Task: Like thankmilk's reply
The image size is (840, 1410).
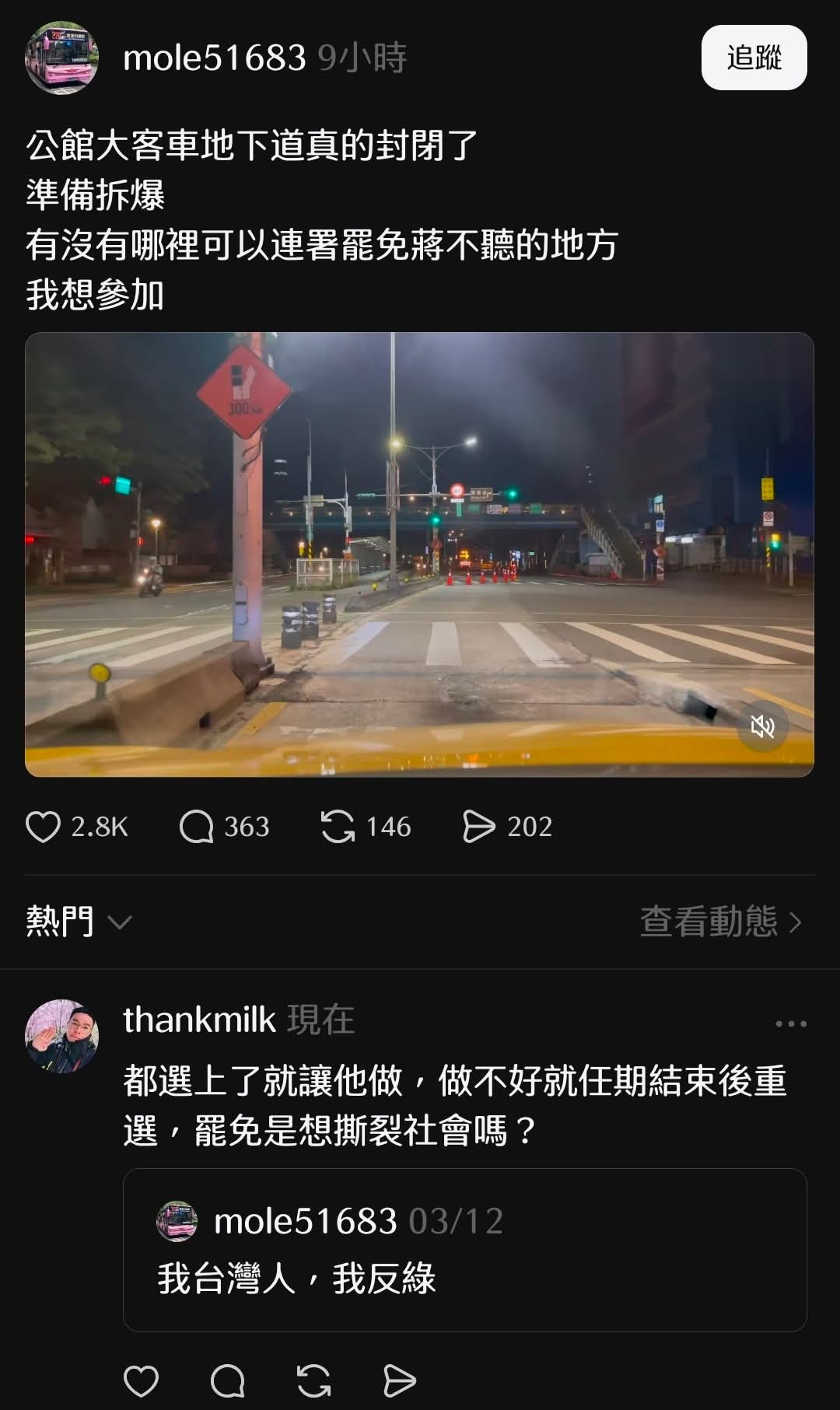Action: click(x=141, y=1381)
